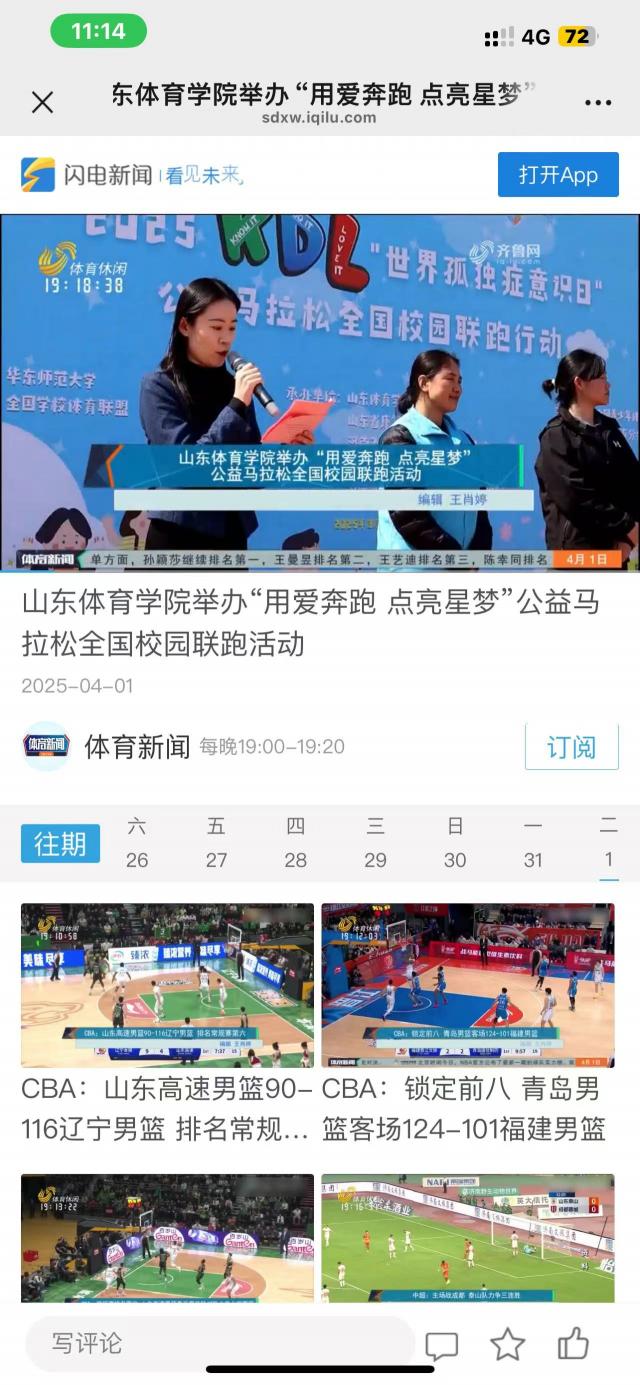Open the three-dot overflow menu
This screenshot has height=1385, width=640.
click(597, 103)
